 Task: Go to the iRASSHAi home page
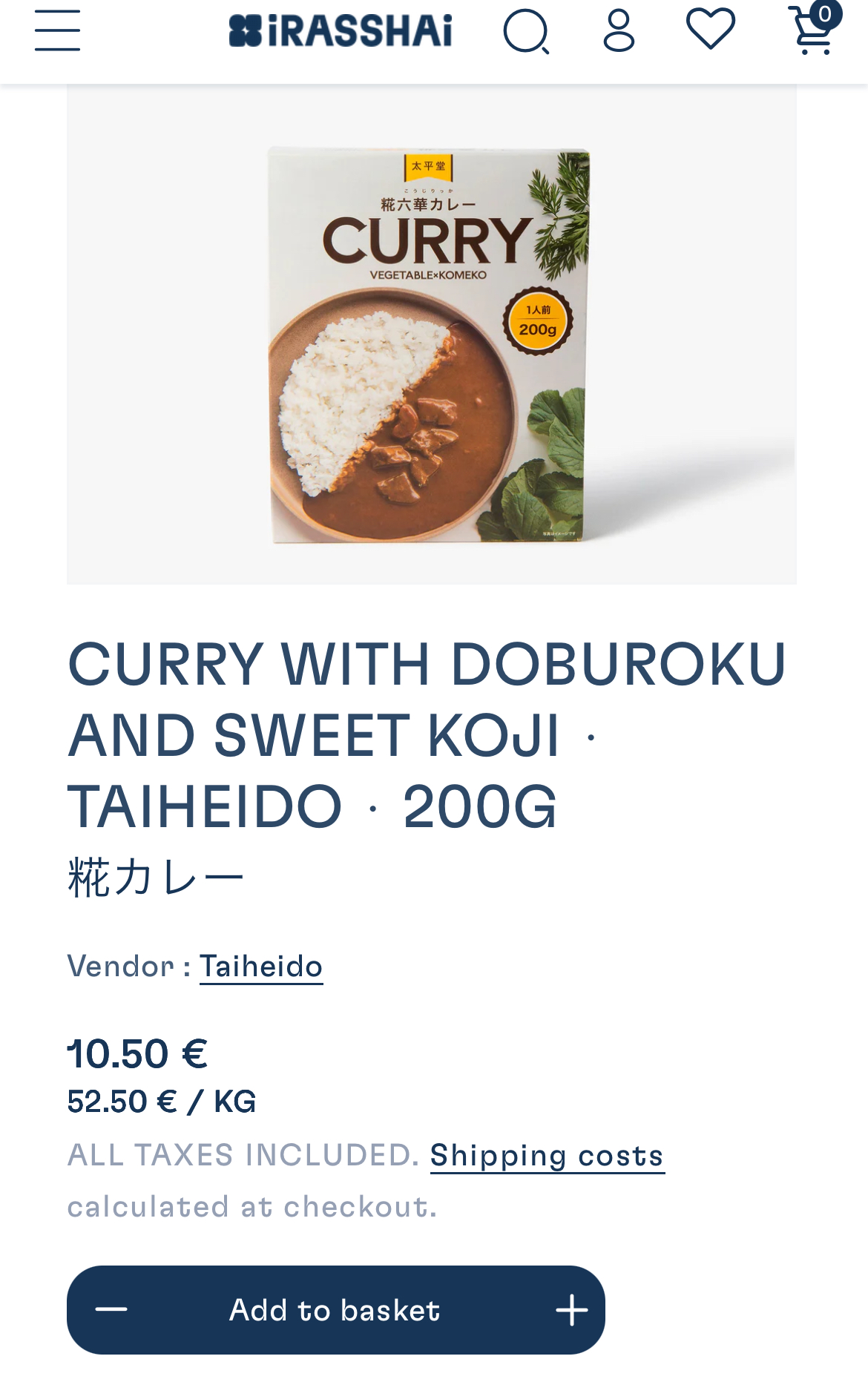(341, 31)
